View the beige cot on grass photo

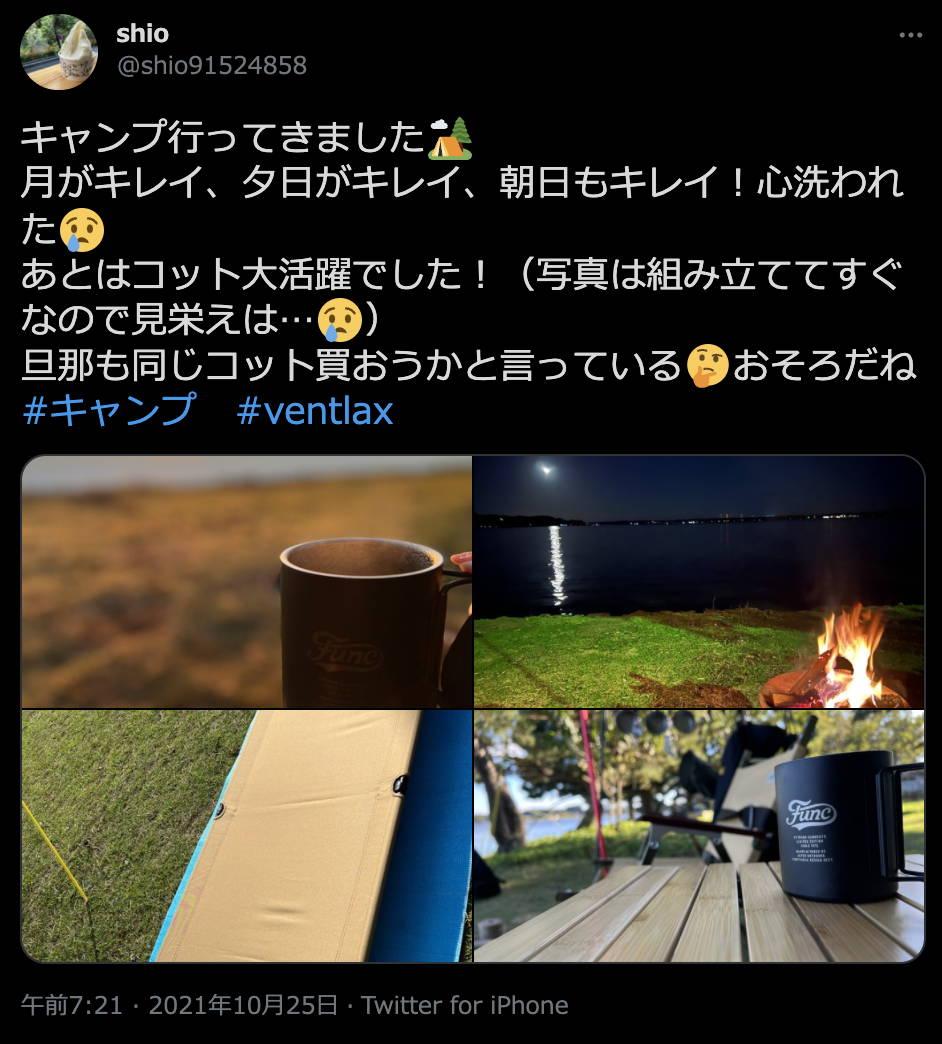click(x=246, y=836)
